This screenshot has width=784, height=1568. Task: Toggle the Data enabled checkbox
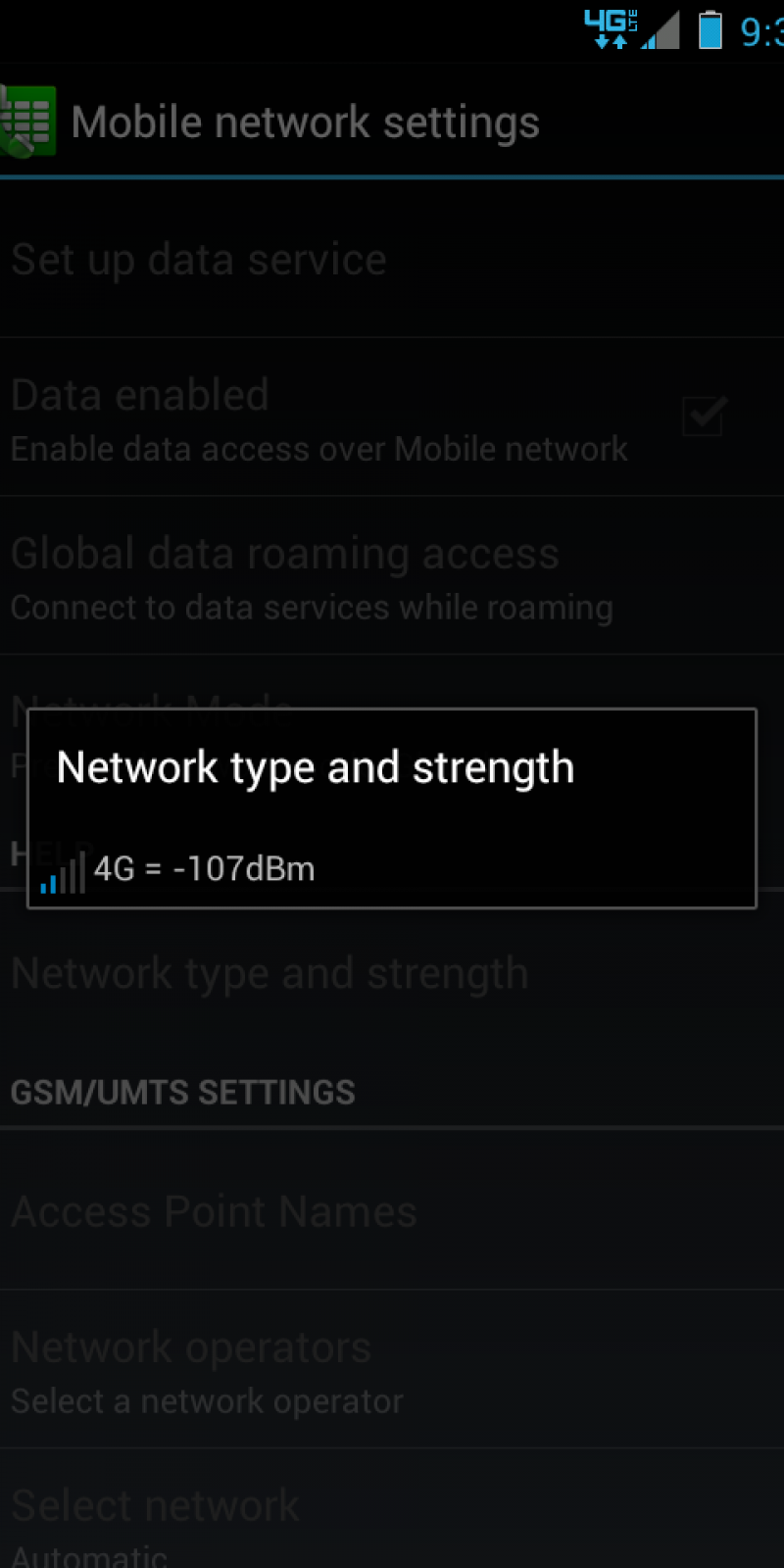pyautogui.click(x=703, y=416)
